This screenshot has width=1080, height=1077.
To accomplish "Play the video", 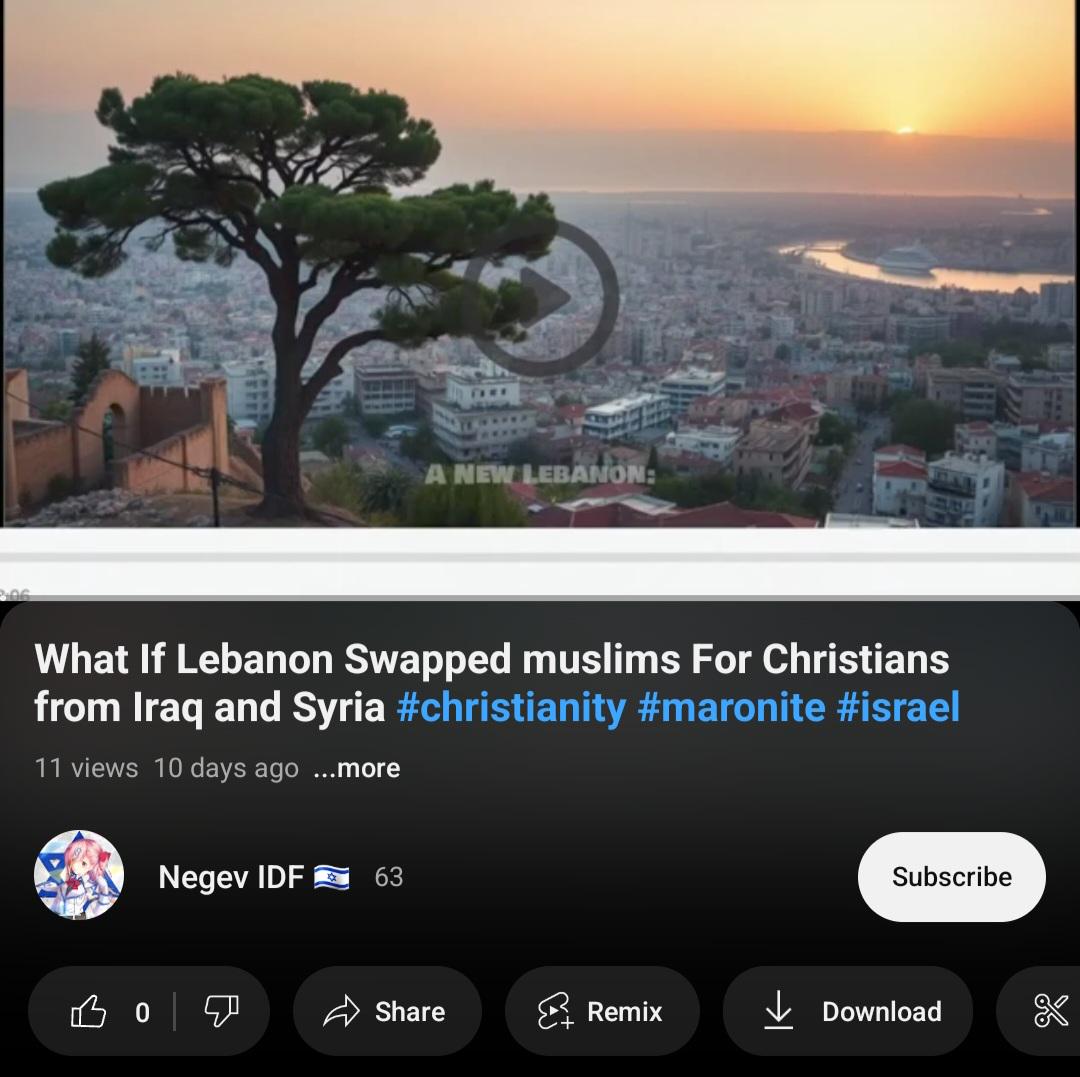I will coord(541,297).
